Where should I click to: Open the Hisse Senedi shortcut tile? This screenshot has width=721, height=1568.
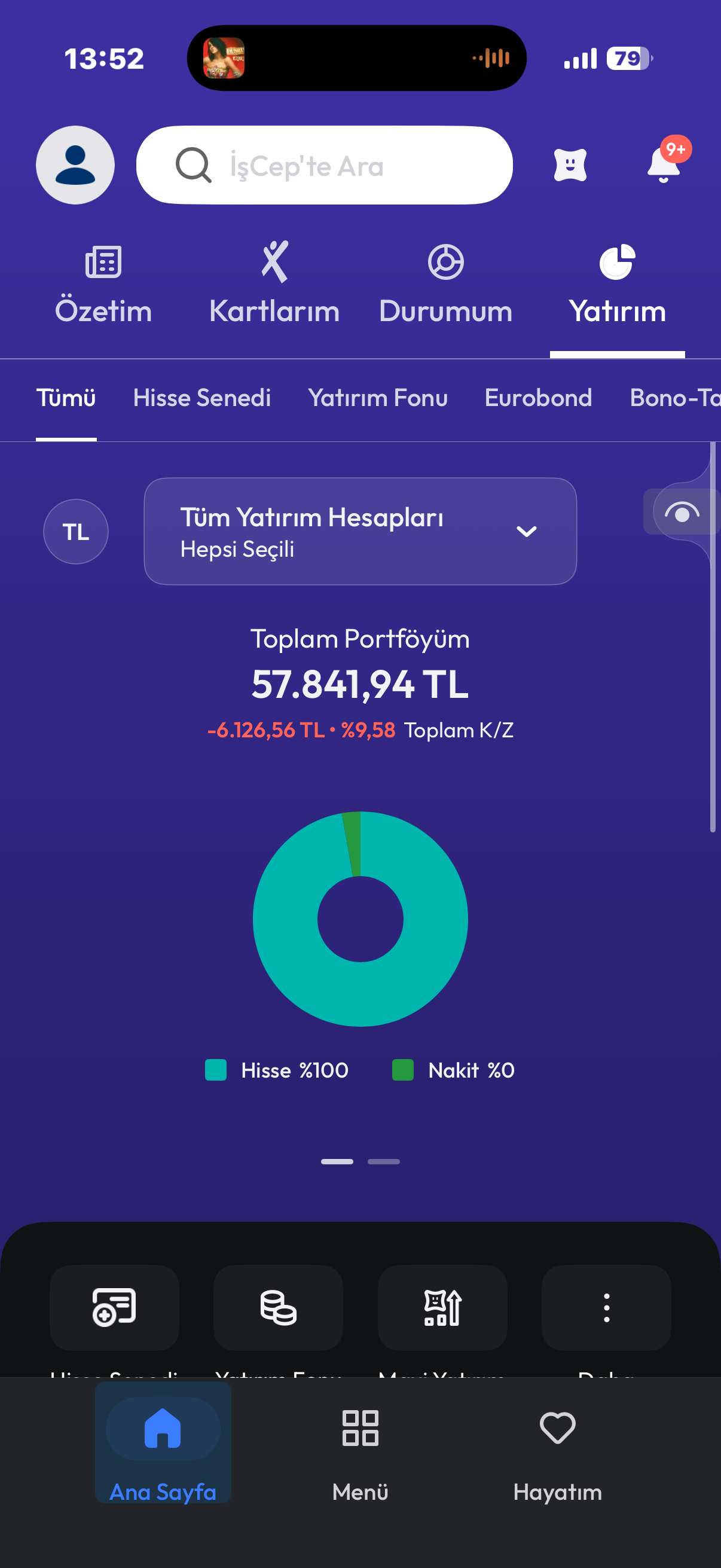(114, 1307)
